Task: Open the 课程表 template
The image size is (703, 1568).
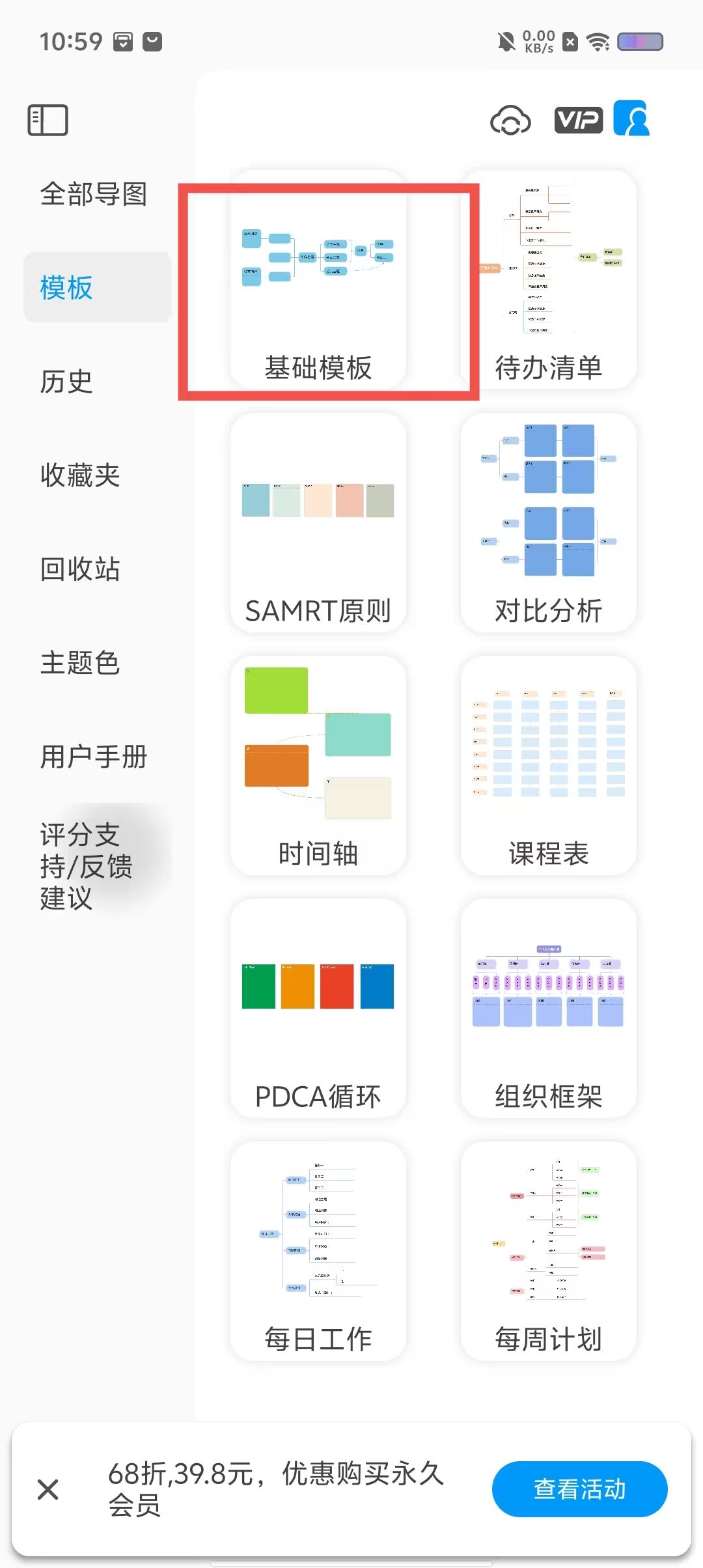Action: (548, 766)
